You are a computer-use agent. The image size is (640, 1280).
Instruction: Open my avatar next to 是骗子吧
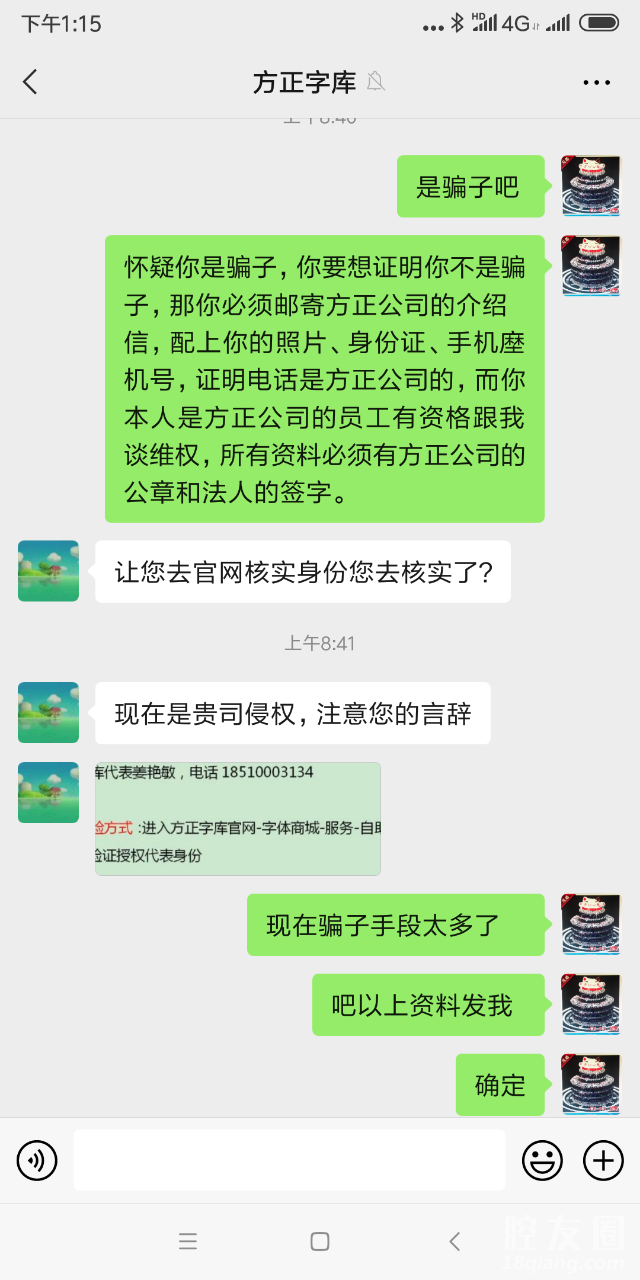click(x=590, y=186)
